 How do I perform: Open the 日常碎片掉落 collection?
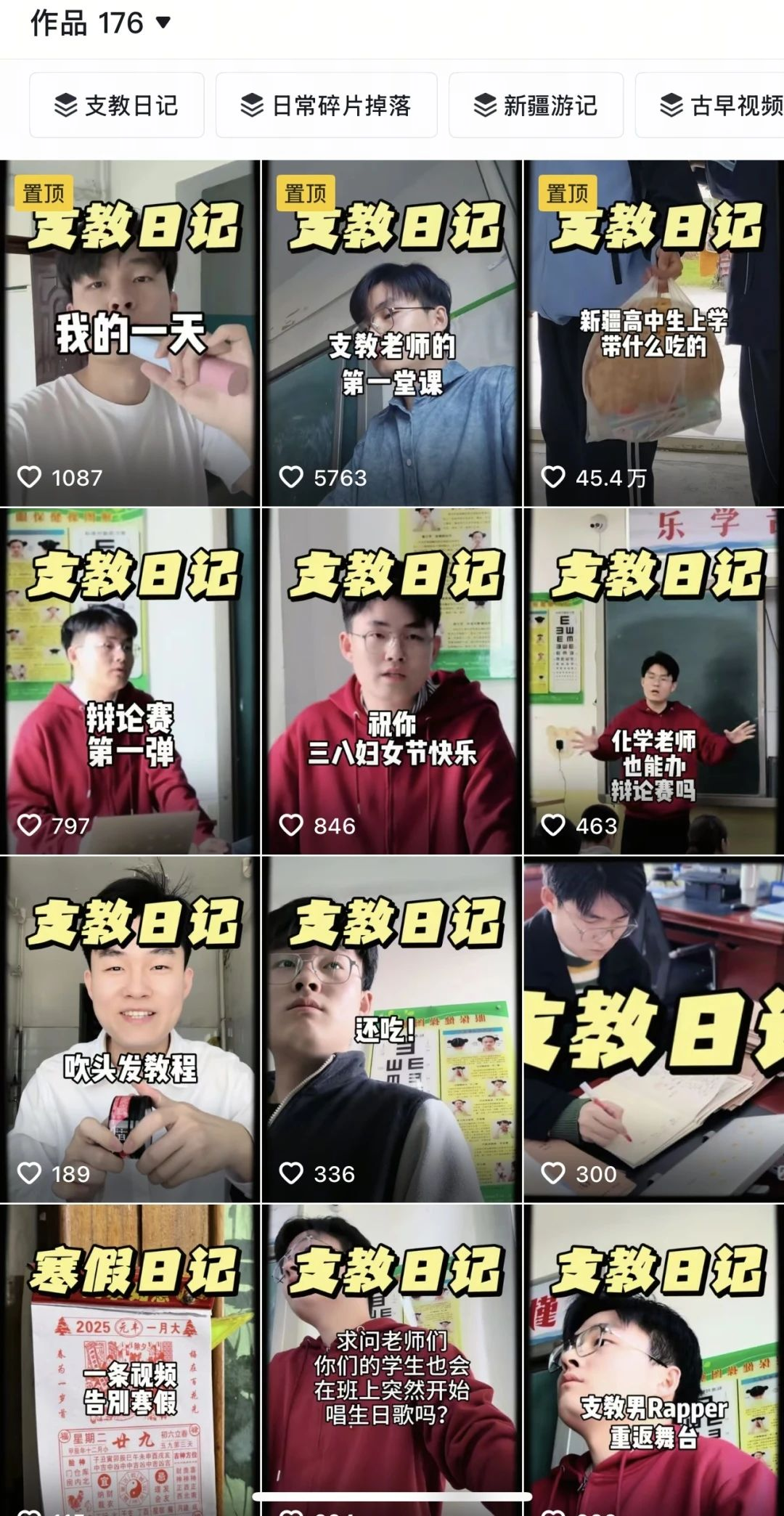click(326, 105)
